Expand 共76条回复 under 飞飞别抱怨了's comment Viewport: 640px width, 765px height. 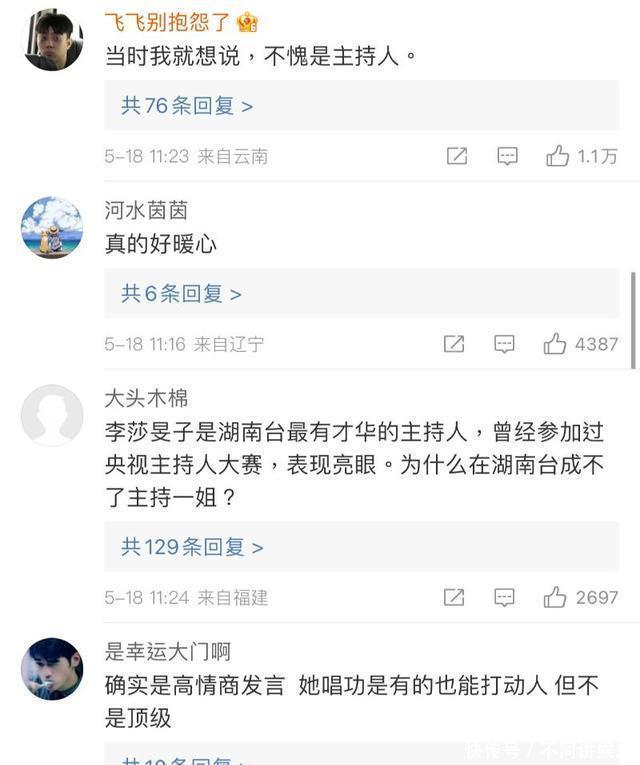tap(187, 106)
